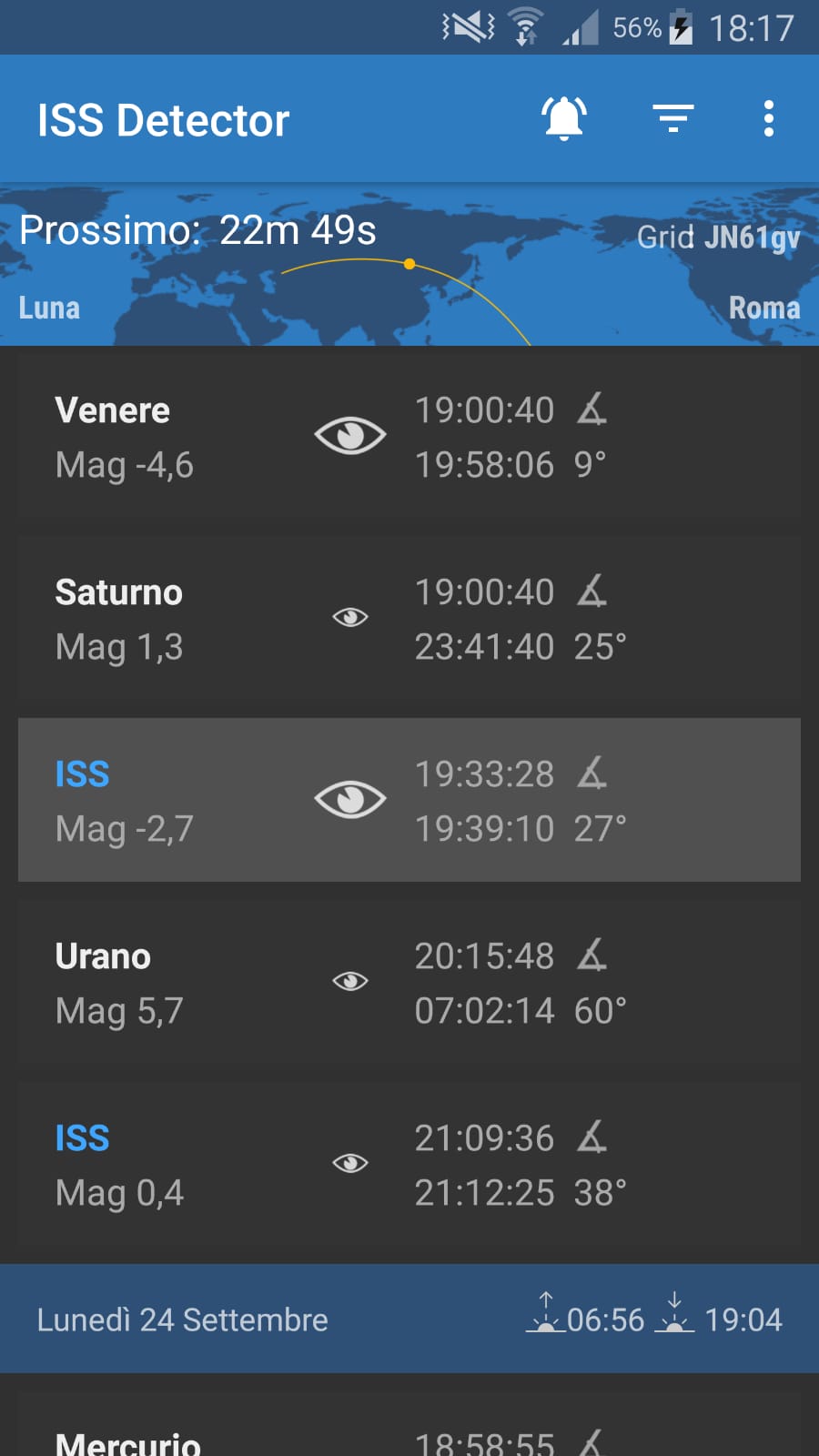Open the overflow menu

click(x=769, y=118)
